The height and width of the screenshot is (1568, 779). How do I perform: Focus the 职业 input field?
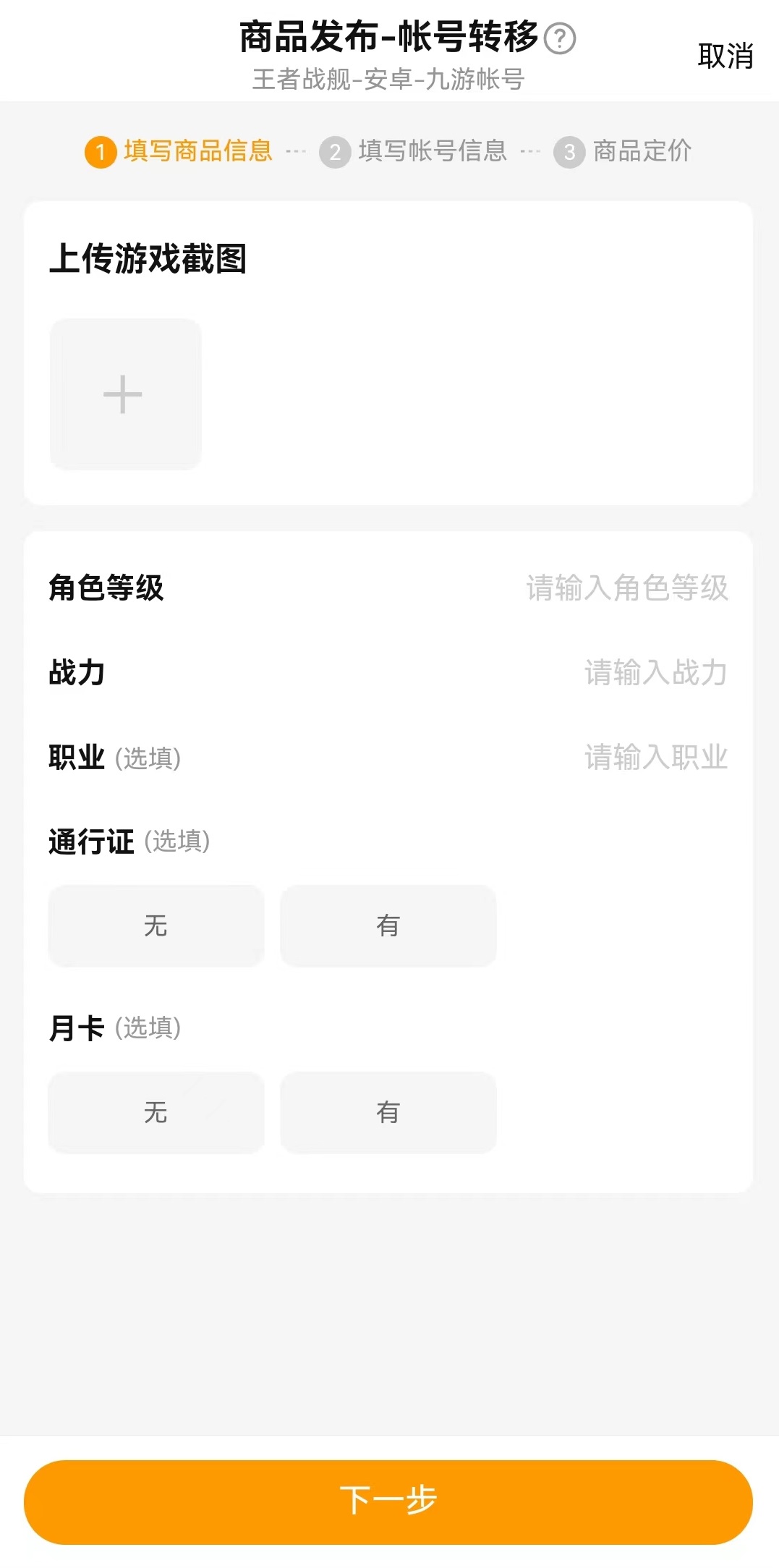pyautogui.click(x=655, y=758)
